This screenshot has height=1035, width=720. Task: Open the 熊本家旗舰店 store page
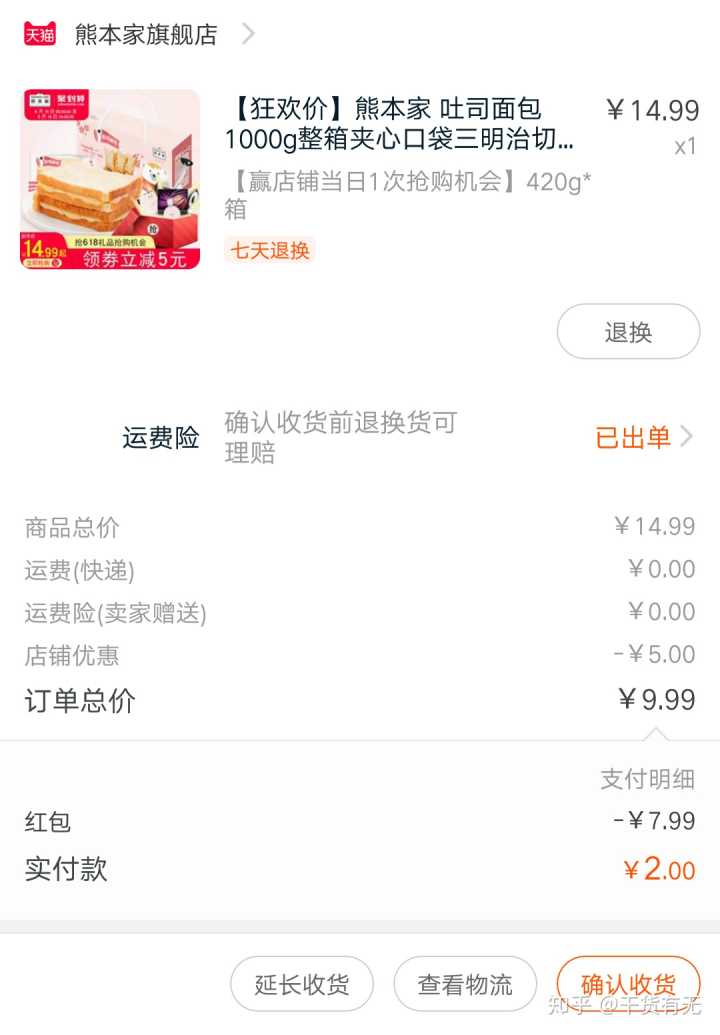pos(146,35)
